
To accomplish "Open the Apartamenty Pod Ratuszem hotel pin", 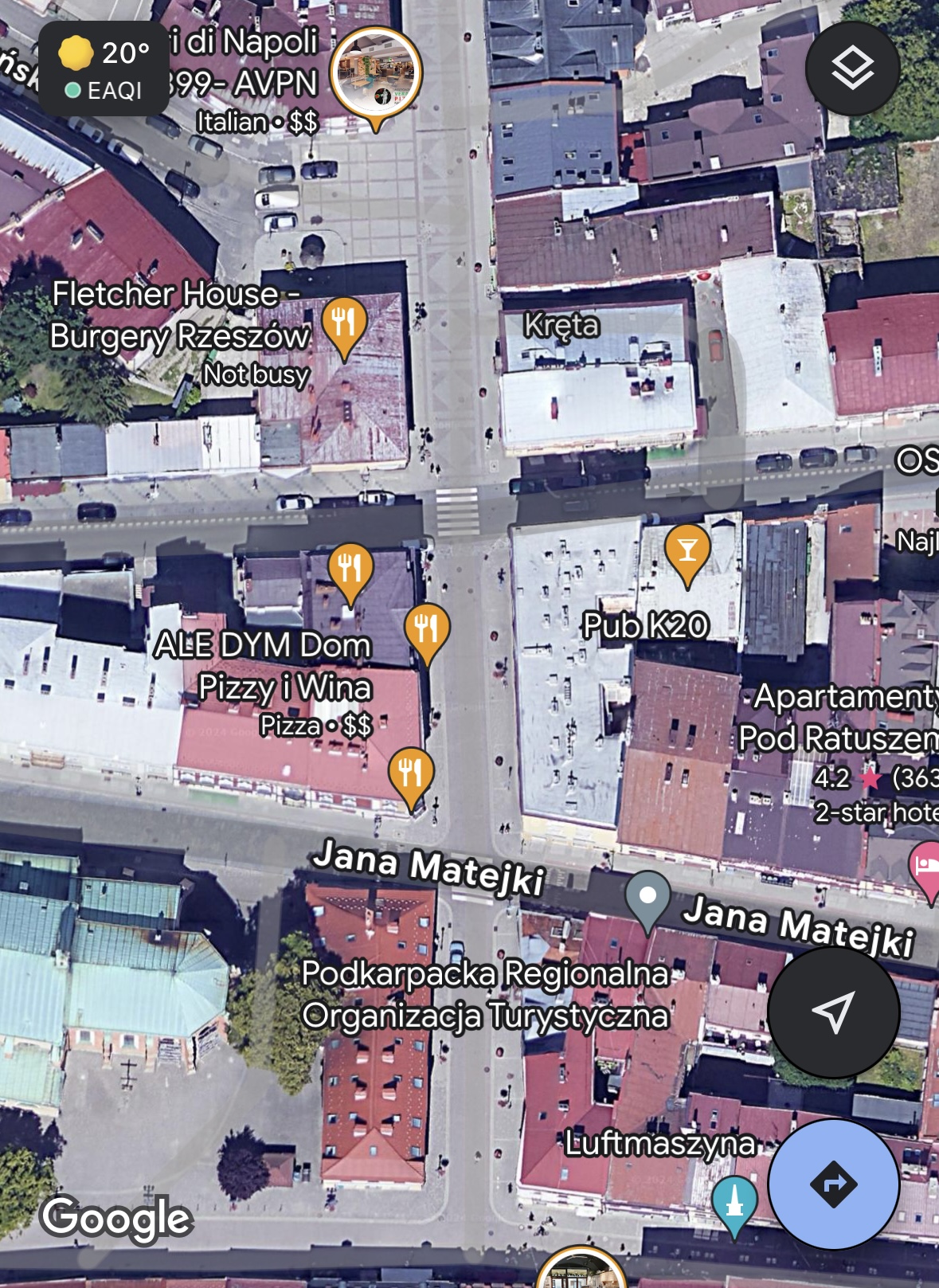I will click(x=925, y=868).
